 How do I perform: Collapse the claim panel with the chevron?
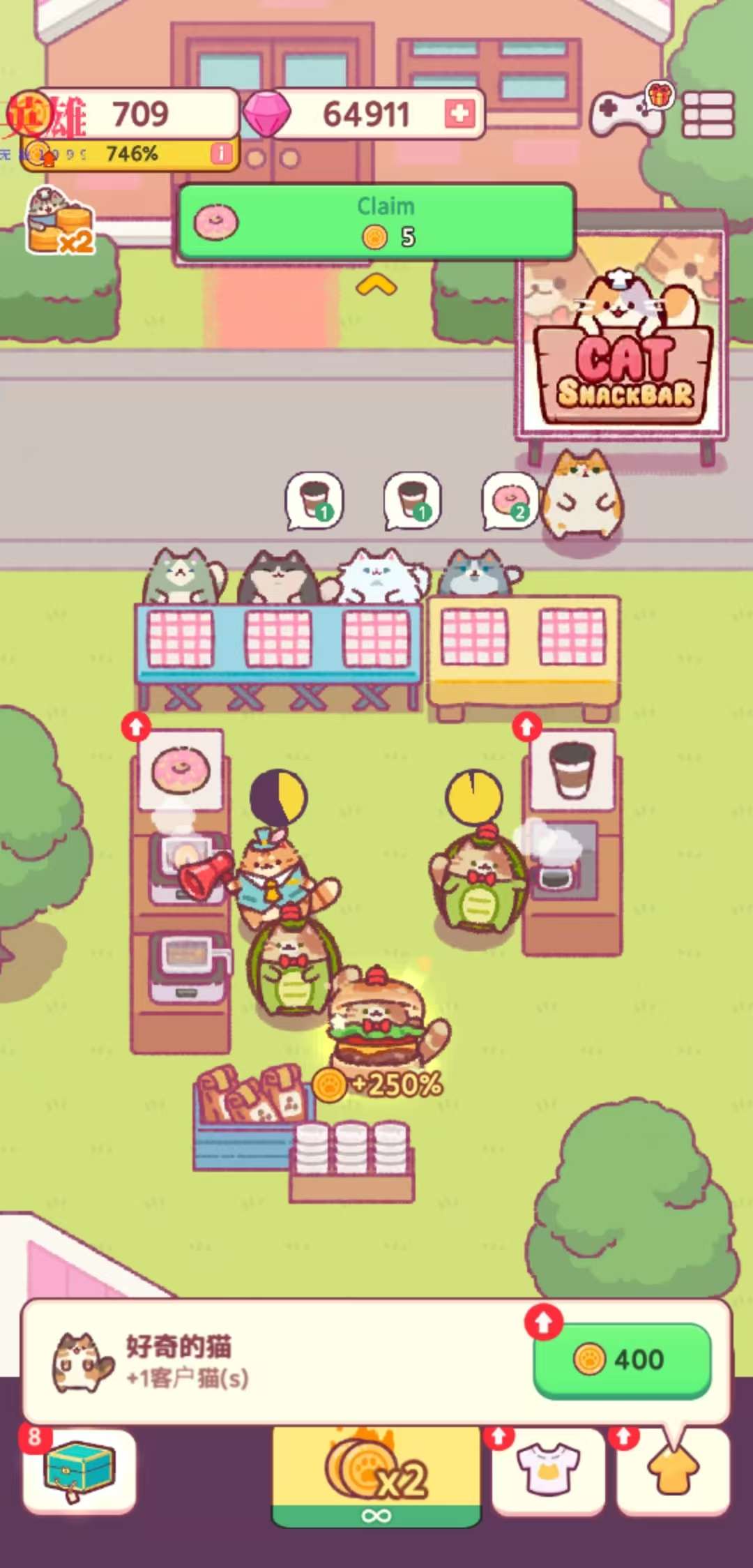376,285
